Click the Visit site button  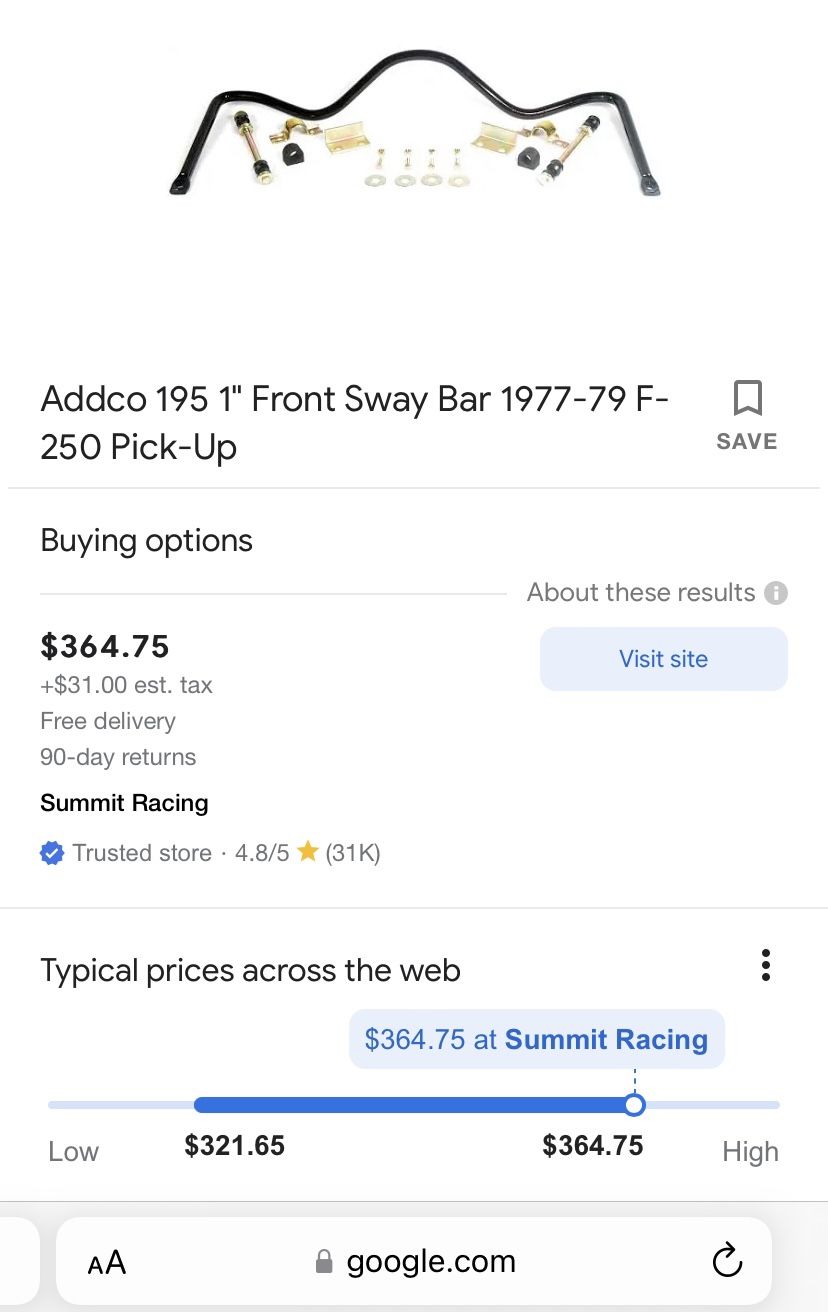point(663,658)
